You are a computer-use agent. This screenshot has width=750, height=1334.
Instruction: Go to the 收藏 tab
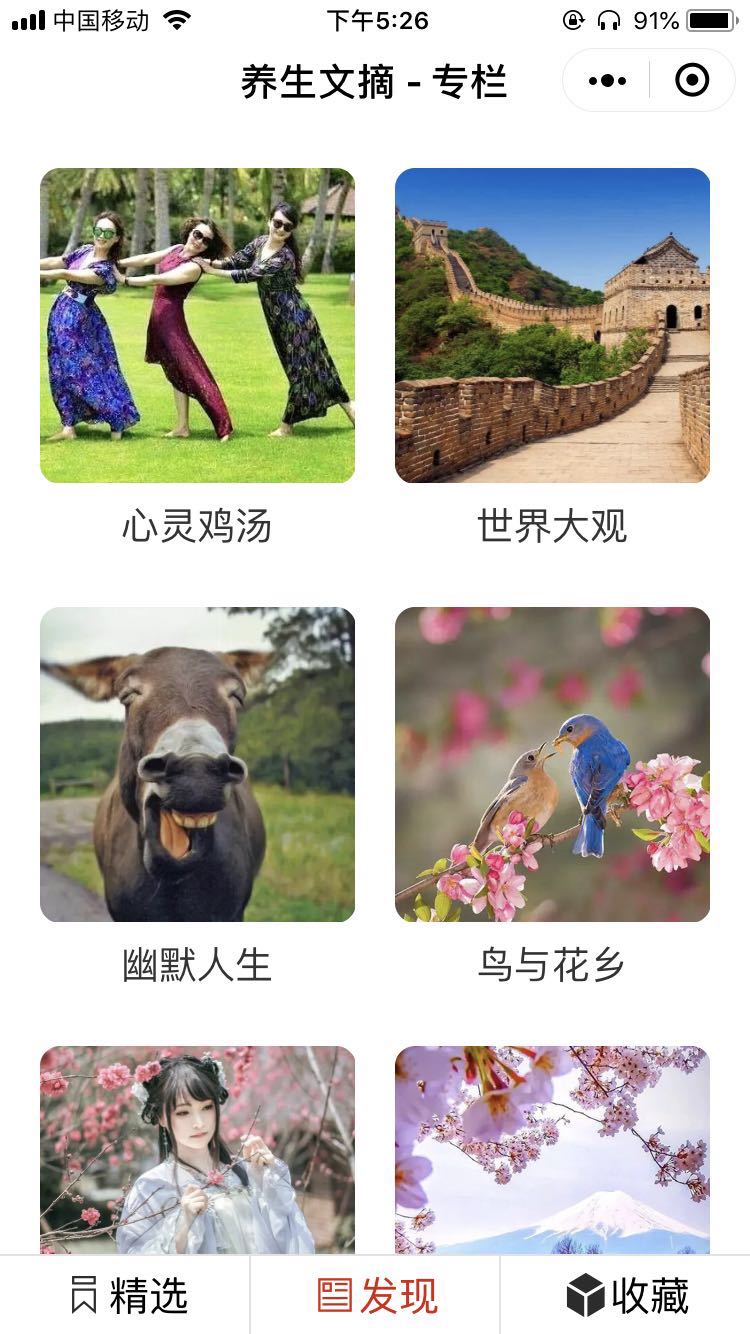pyautogui.click(x=626, y=1296)
